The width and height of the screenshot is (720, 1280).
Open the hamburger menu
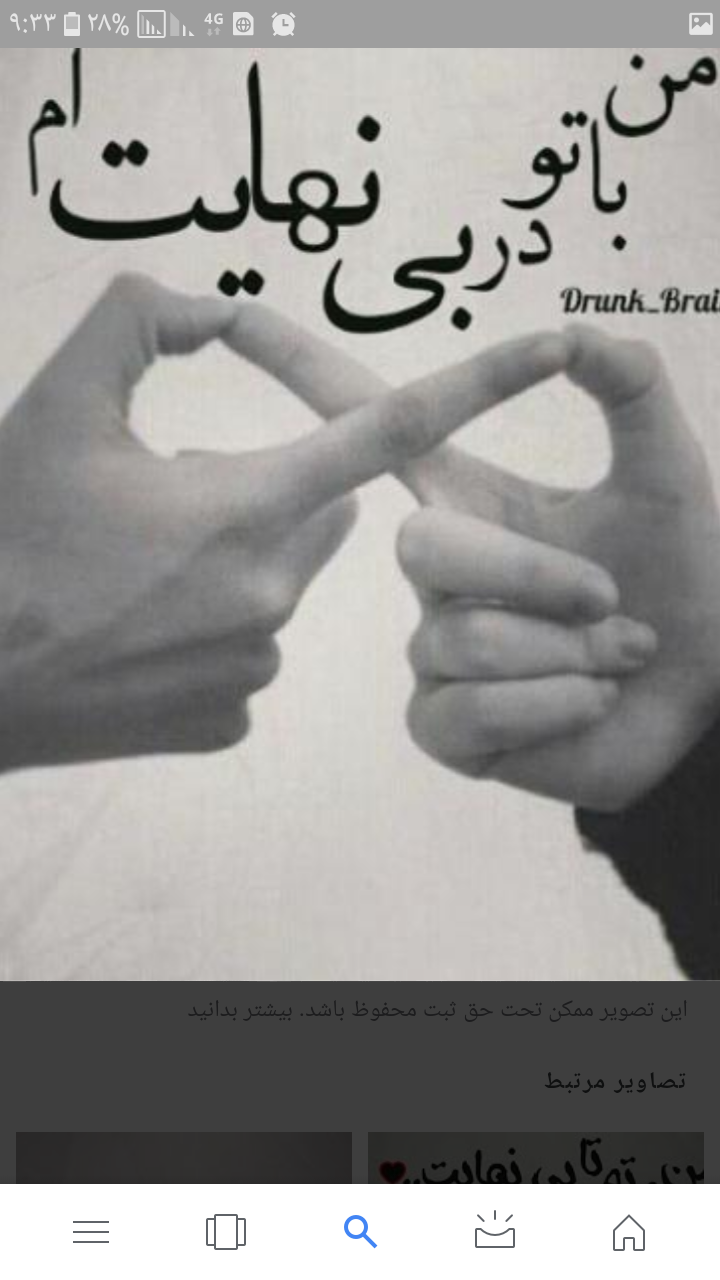pos(91,1232)
